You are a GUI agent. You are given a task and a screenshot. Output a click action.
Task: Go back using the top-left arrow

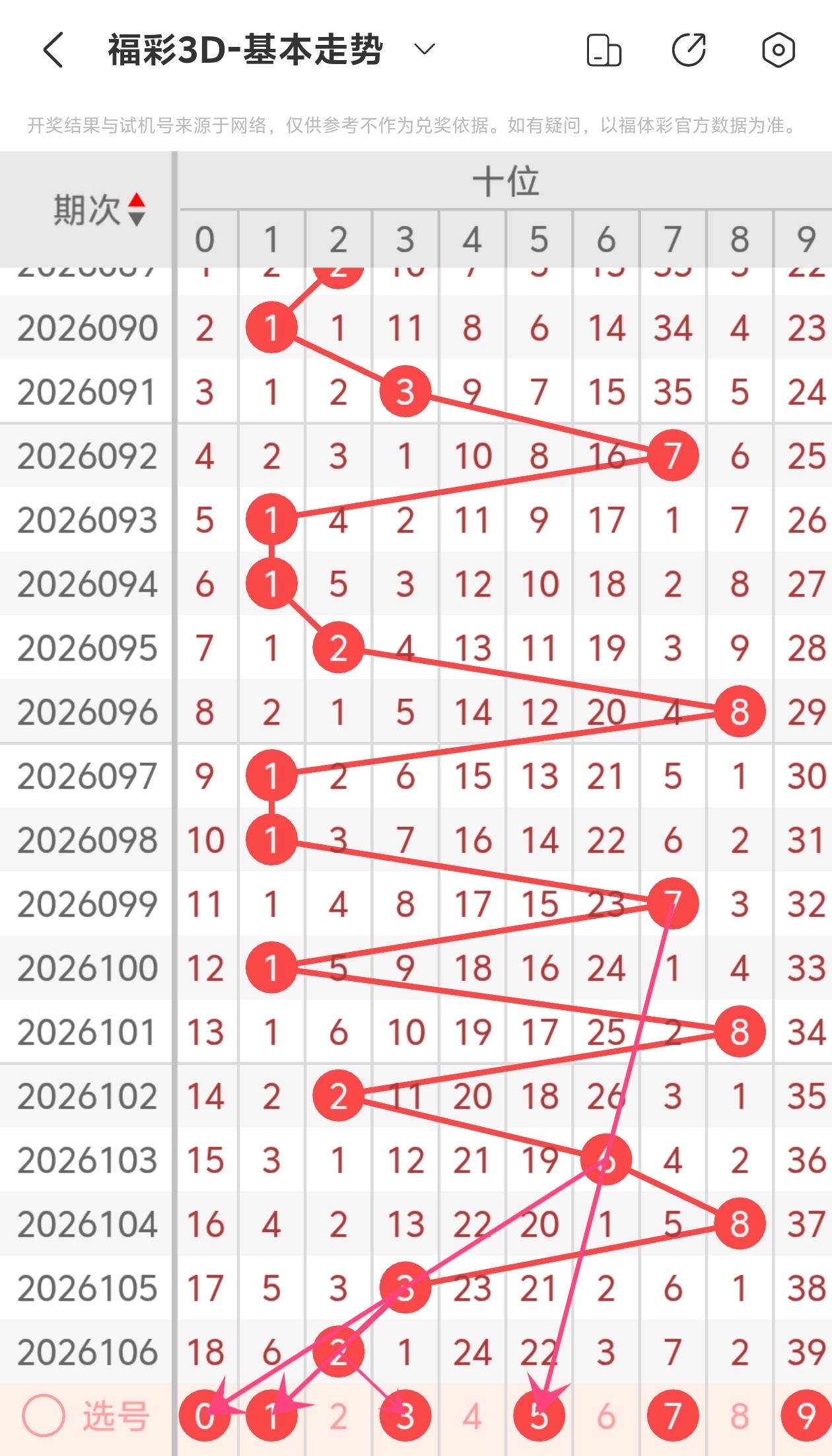coord(53,50)
